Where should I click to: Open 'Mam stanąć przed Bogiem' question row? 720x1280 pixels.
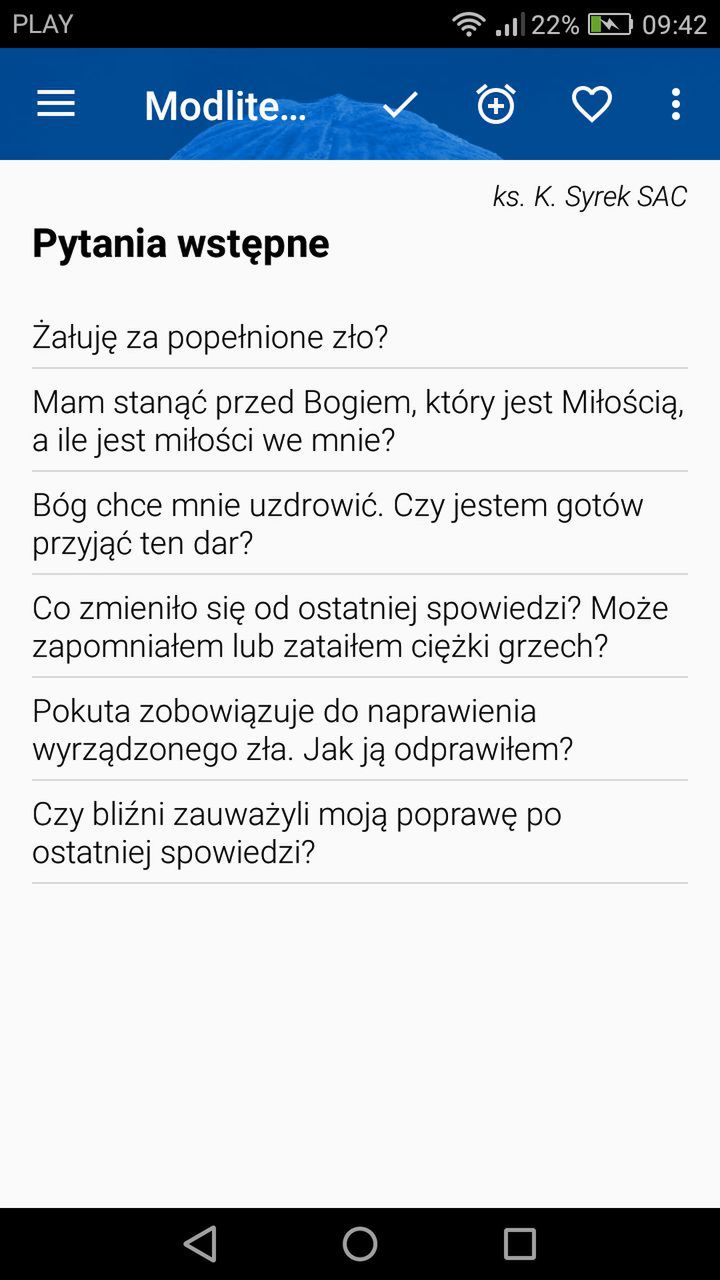pos(360,420)
